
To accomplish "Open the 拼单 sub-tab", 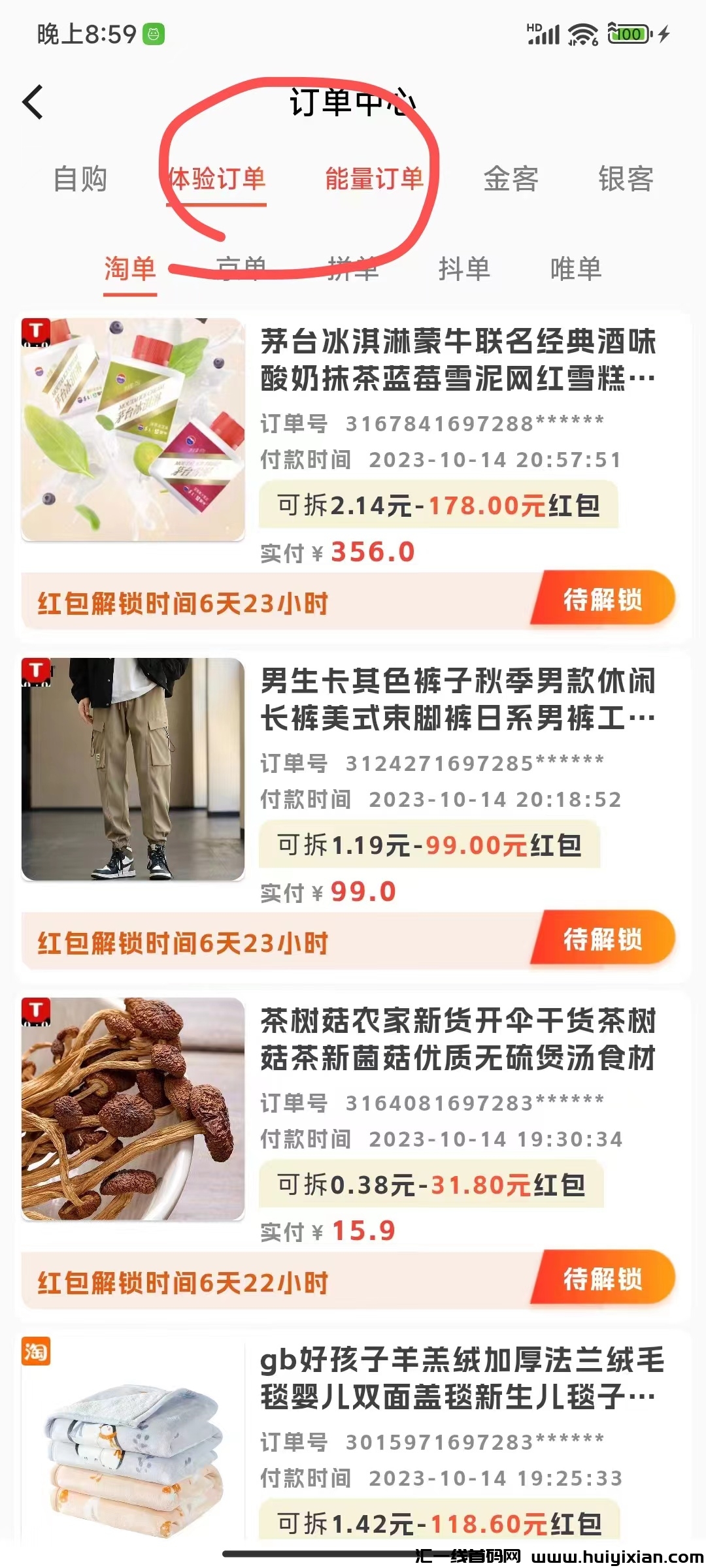I will coord(353,269).
